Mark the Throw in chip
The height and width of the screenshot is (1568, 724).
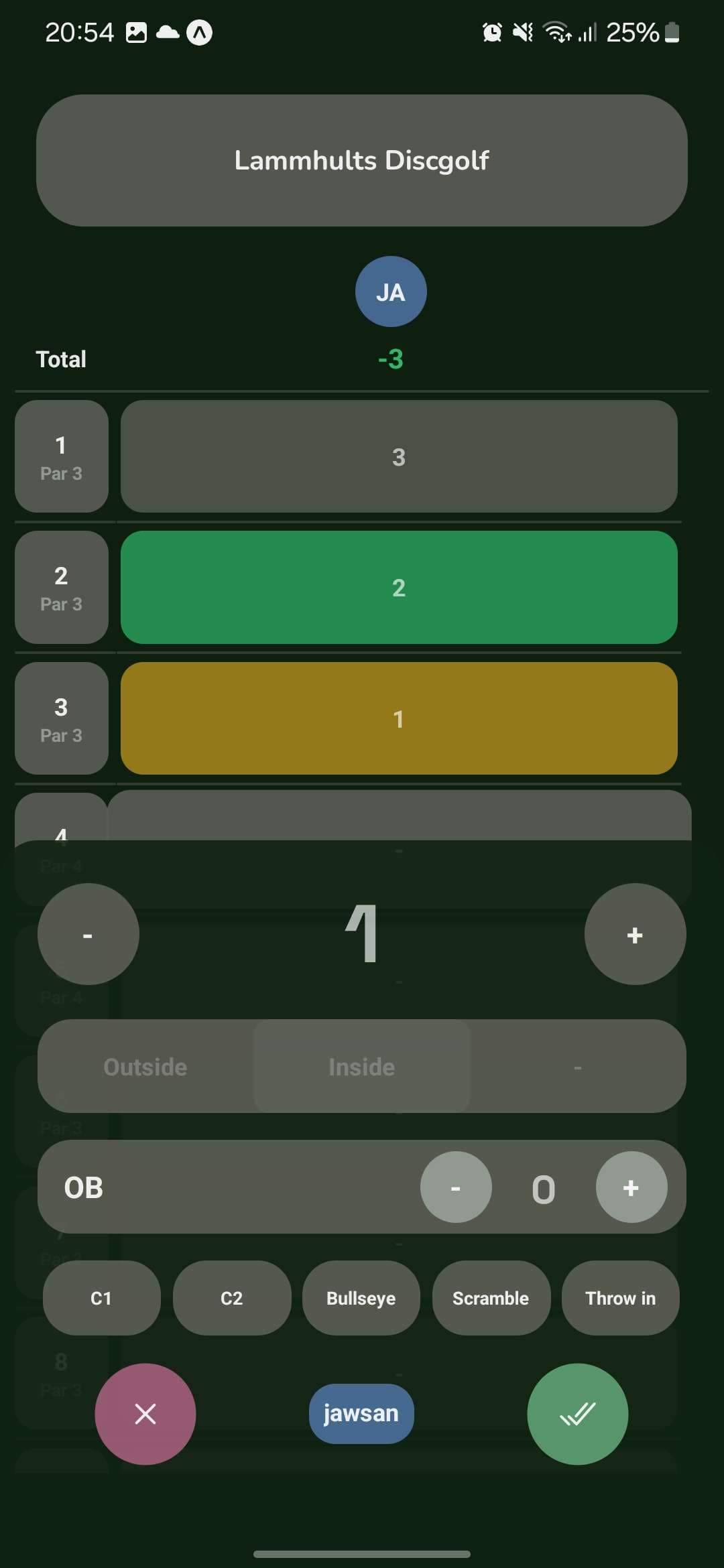coord(620,1298)
